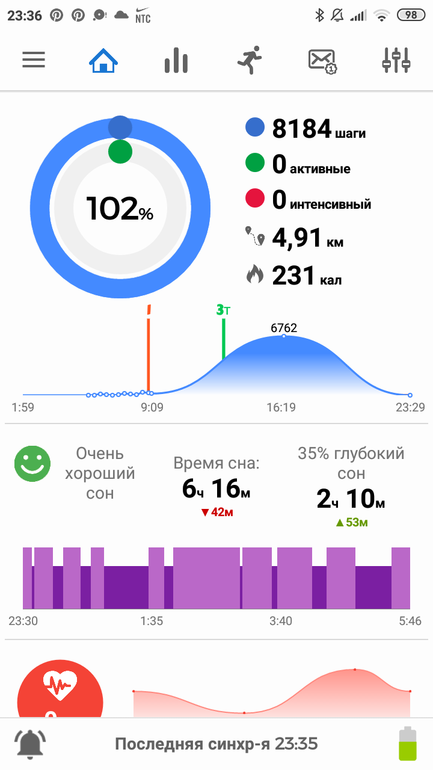Open the running workouts tab

click(249, 60)
